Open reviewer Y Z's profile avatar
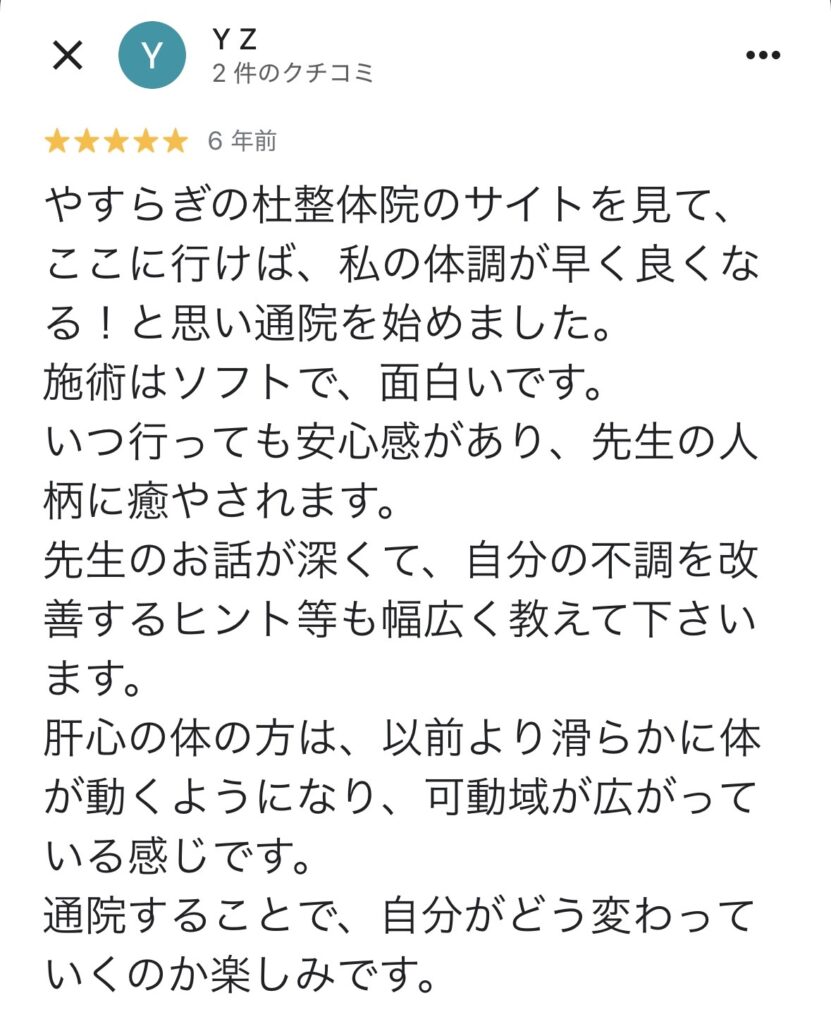This screenshot has height=1024, width=831. [152, 56]
